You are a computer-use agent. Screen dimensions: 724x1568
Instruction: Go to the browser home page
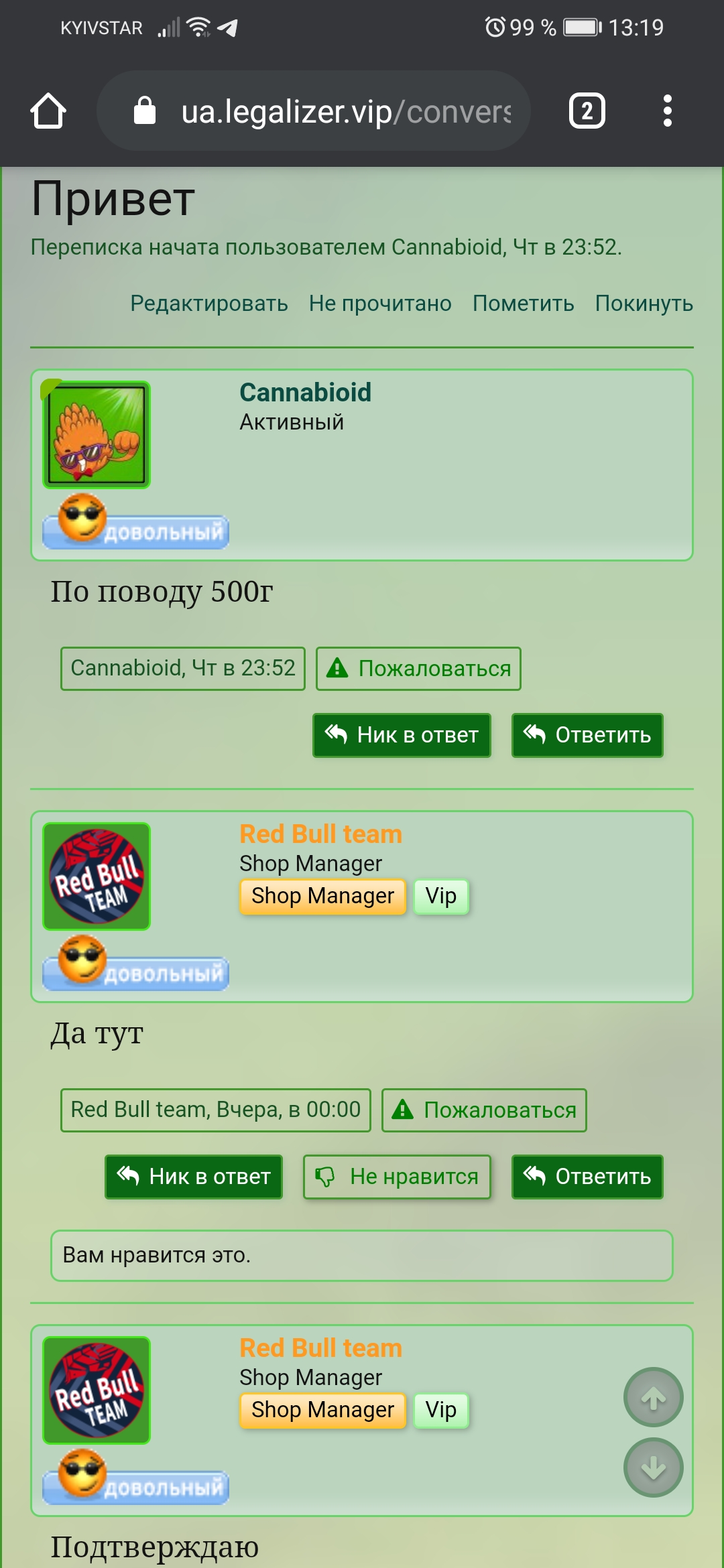[x=48, y=111]
